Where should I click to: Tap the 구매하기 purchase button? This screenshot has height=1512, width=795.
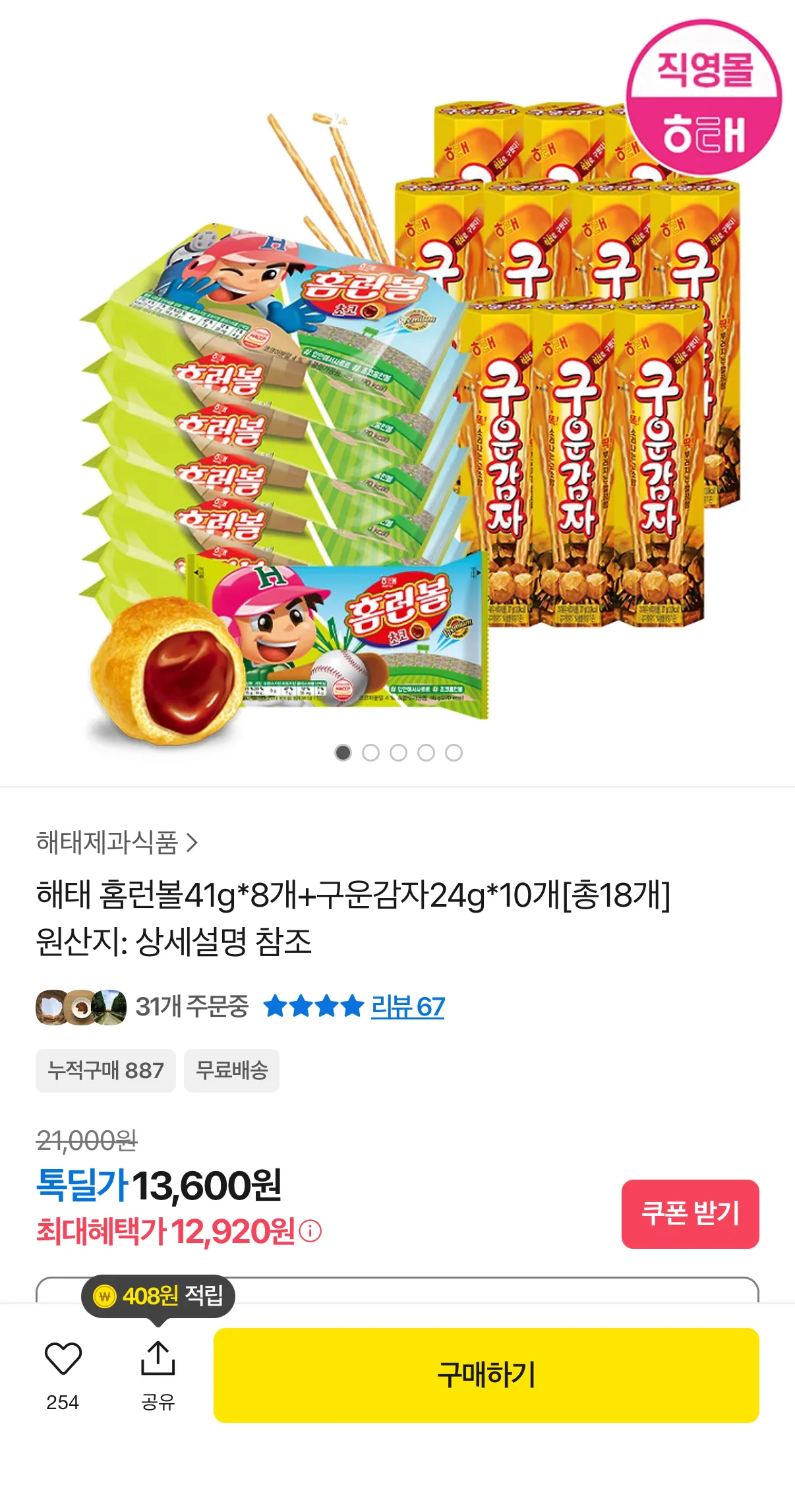pos(486,1375)
